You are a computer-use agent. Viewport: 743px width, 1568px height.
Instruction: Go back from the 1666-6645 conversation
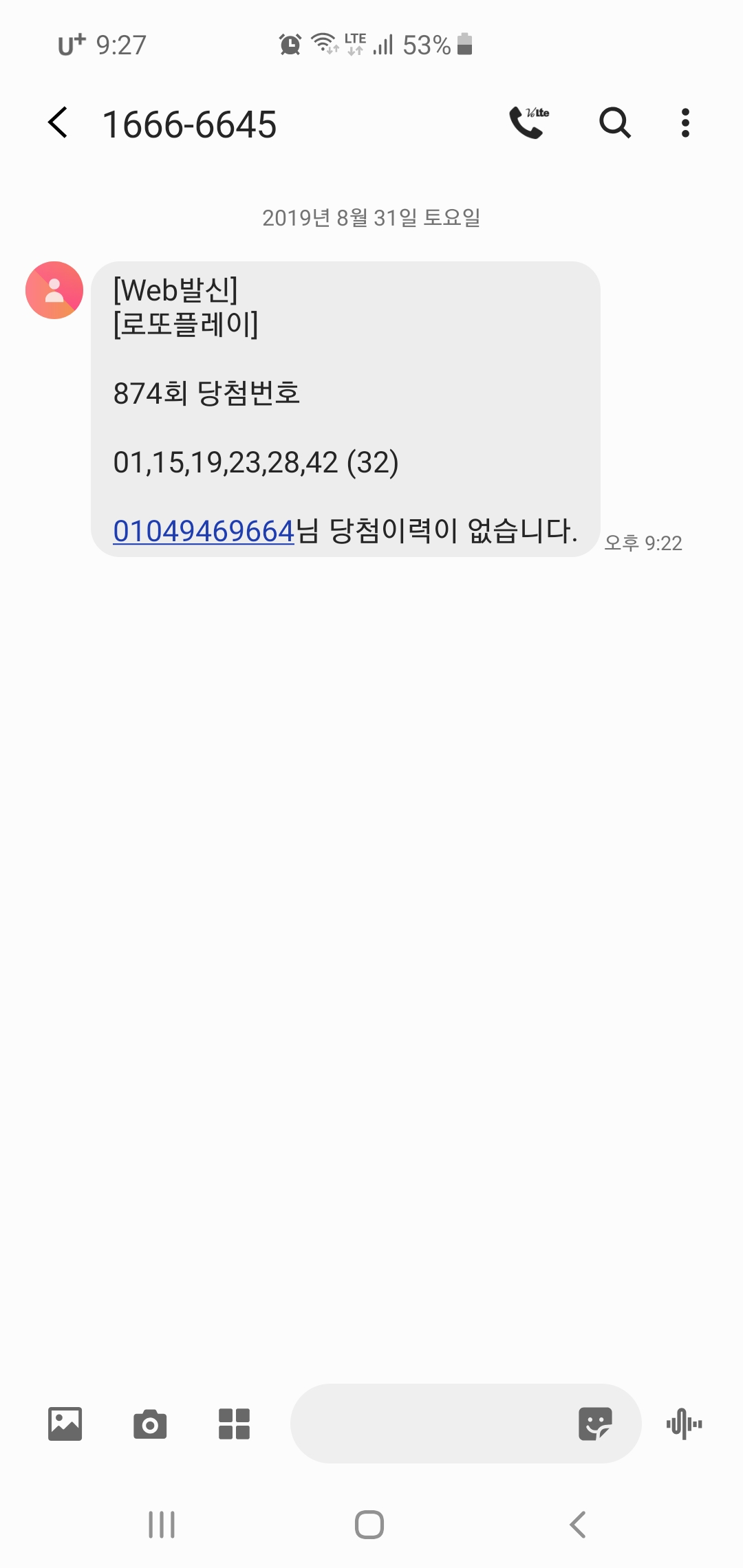tap(58, 123)
